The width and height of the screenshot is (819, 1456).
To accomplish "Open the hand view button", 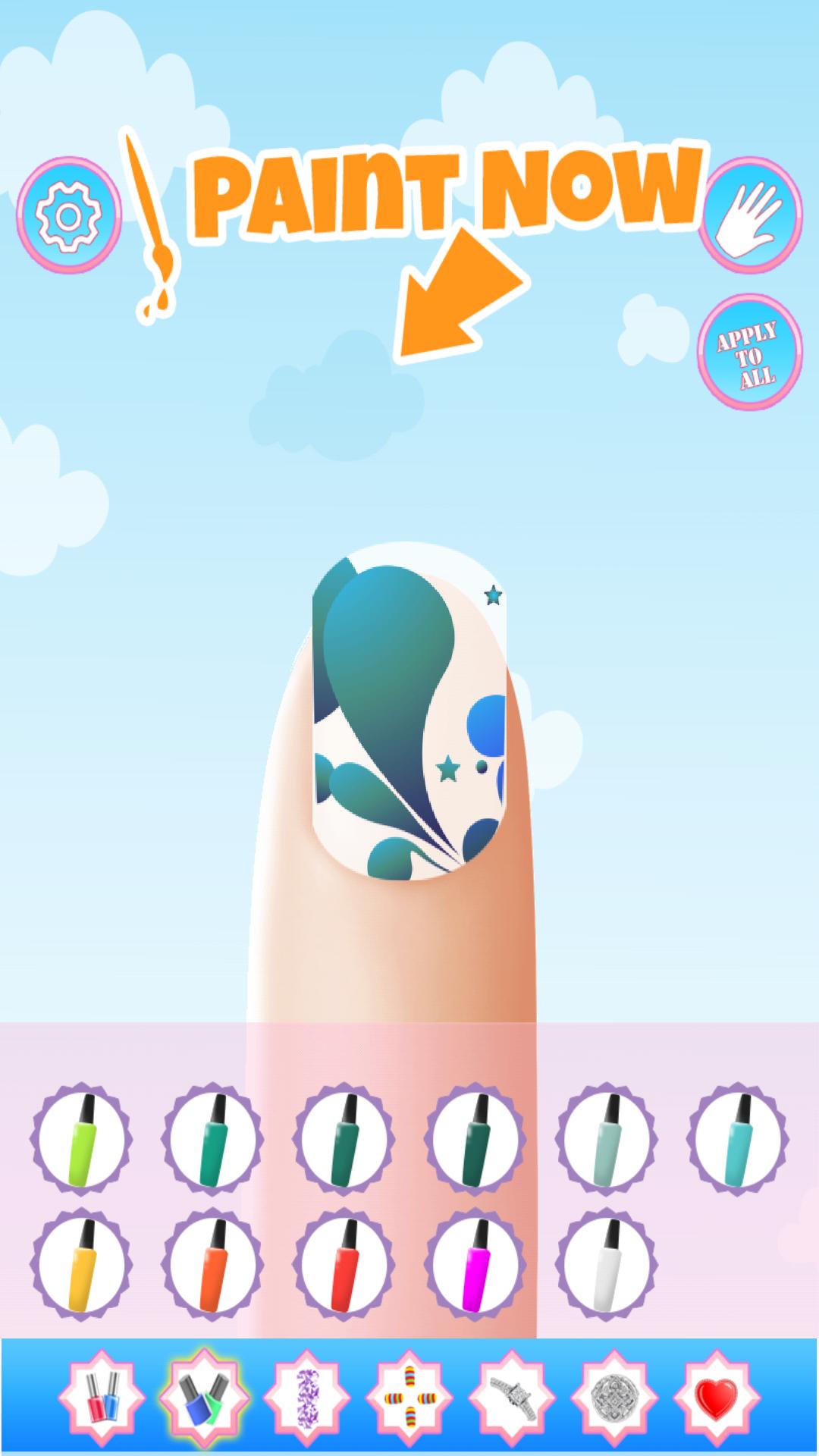I will click(x=749, y=215).
